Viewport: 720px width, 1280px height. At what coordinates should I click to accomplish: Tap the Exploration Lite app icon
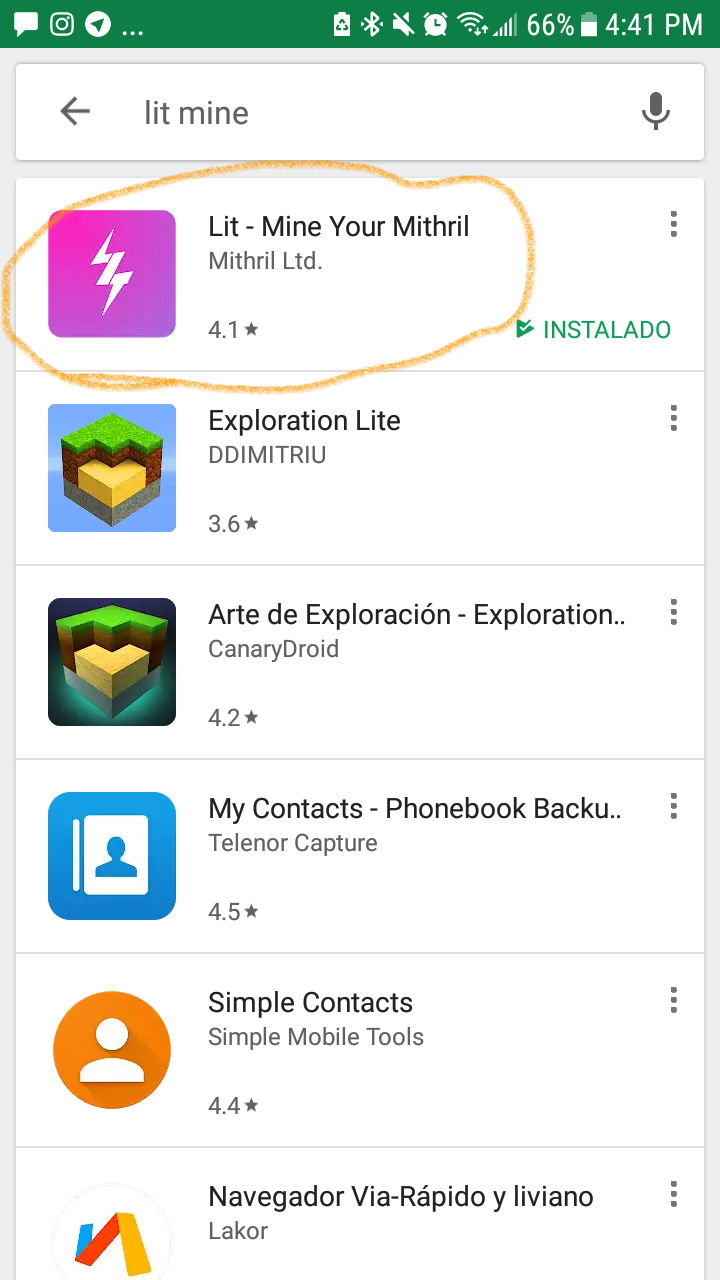[111, 467]
